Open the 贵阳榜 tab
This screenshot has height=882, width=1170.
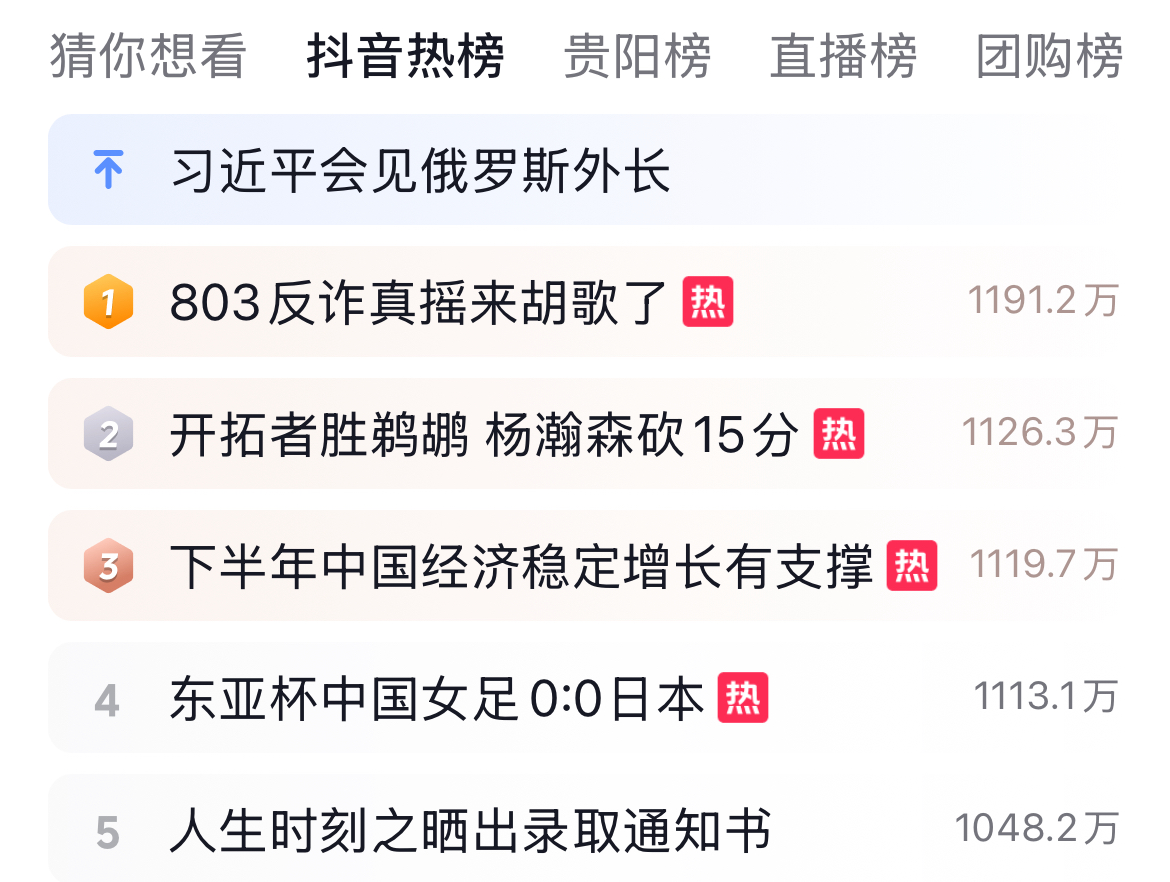637,56
